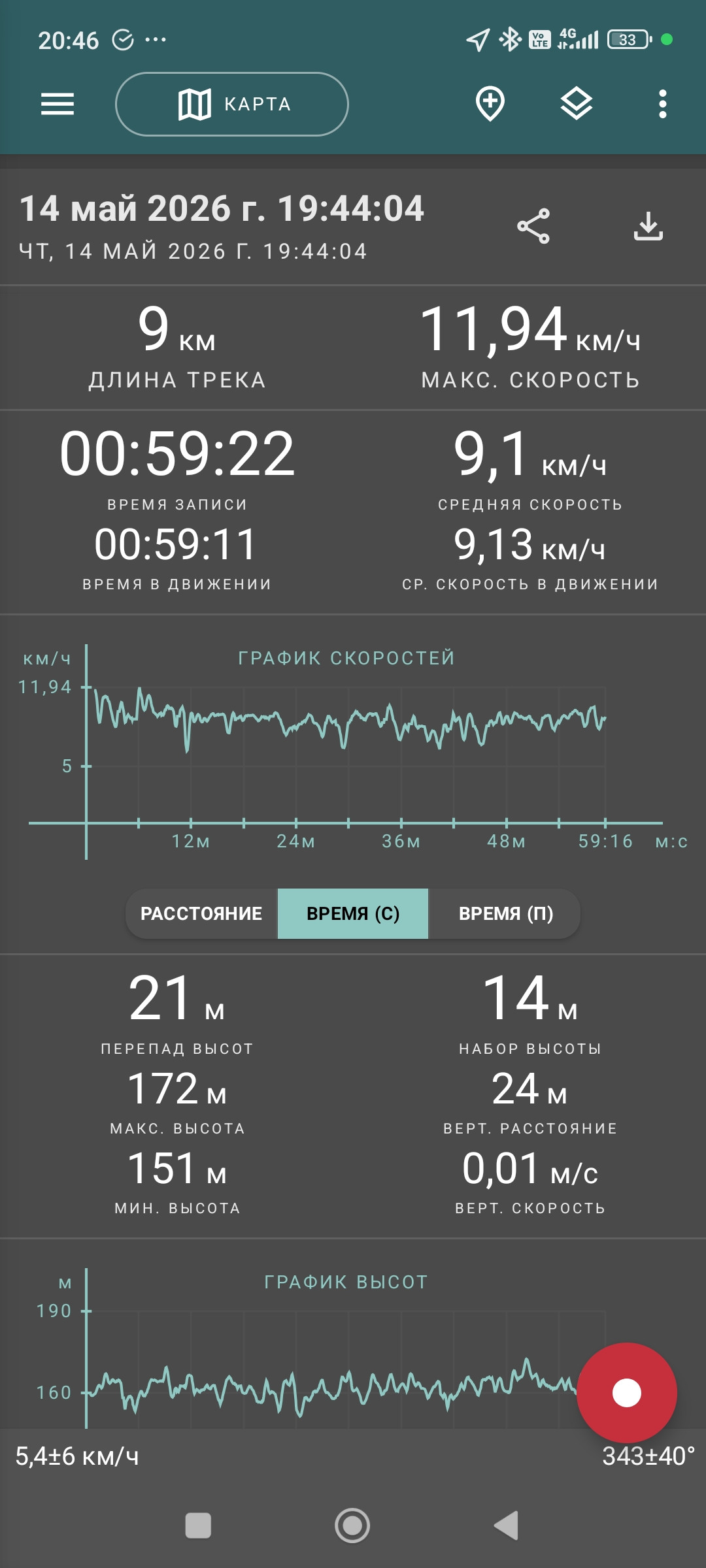706x1568 pixels.
Task: Start recording with red record button
Action: click(x=627, y=1392)
